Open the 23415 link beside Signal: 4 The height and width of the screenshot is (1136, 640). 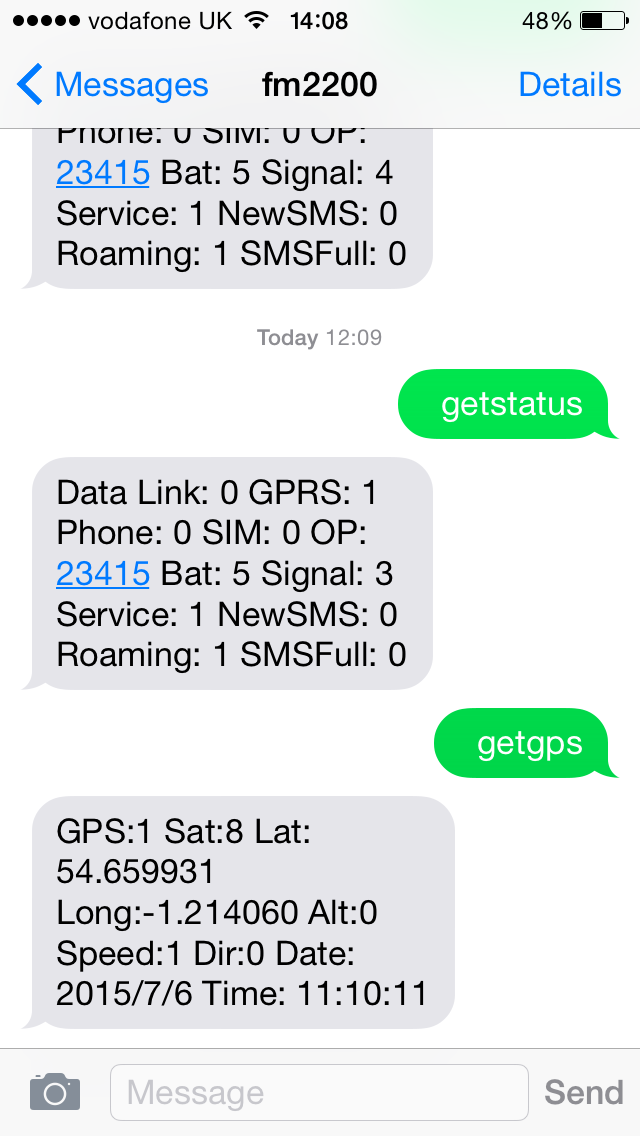point(103,174)
